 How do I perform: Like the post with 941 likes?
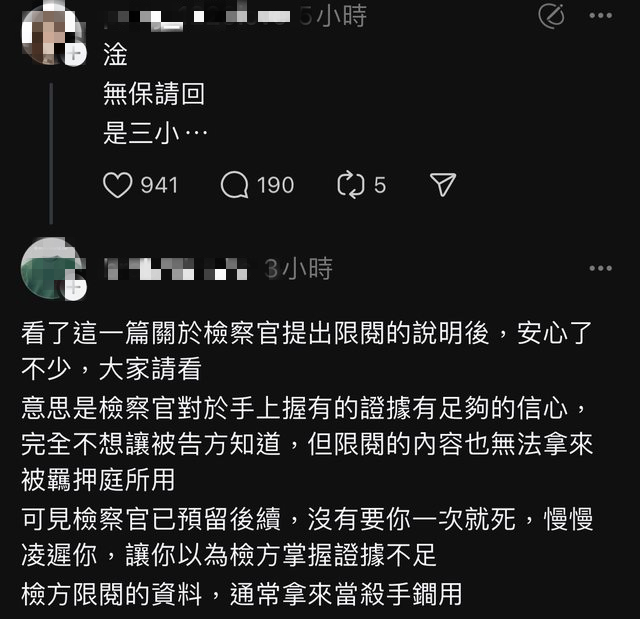[118, 185]
